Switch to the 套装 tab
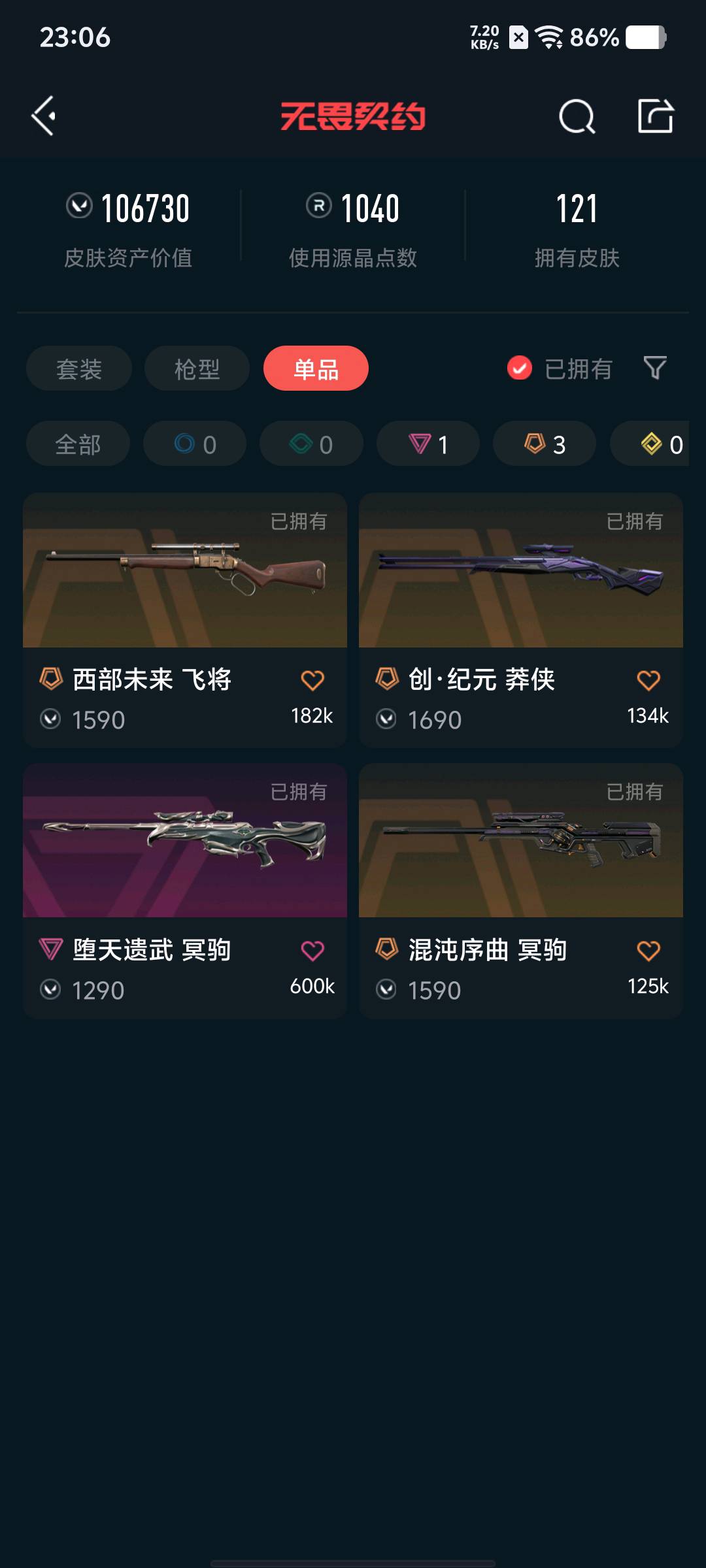Image resolution: width=706 pixels, height=1568 pixels. [x=79, y=368]
